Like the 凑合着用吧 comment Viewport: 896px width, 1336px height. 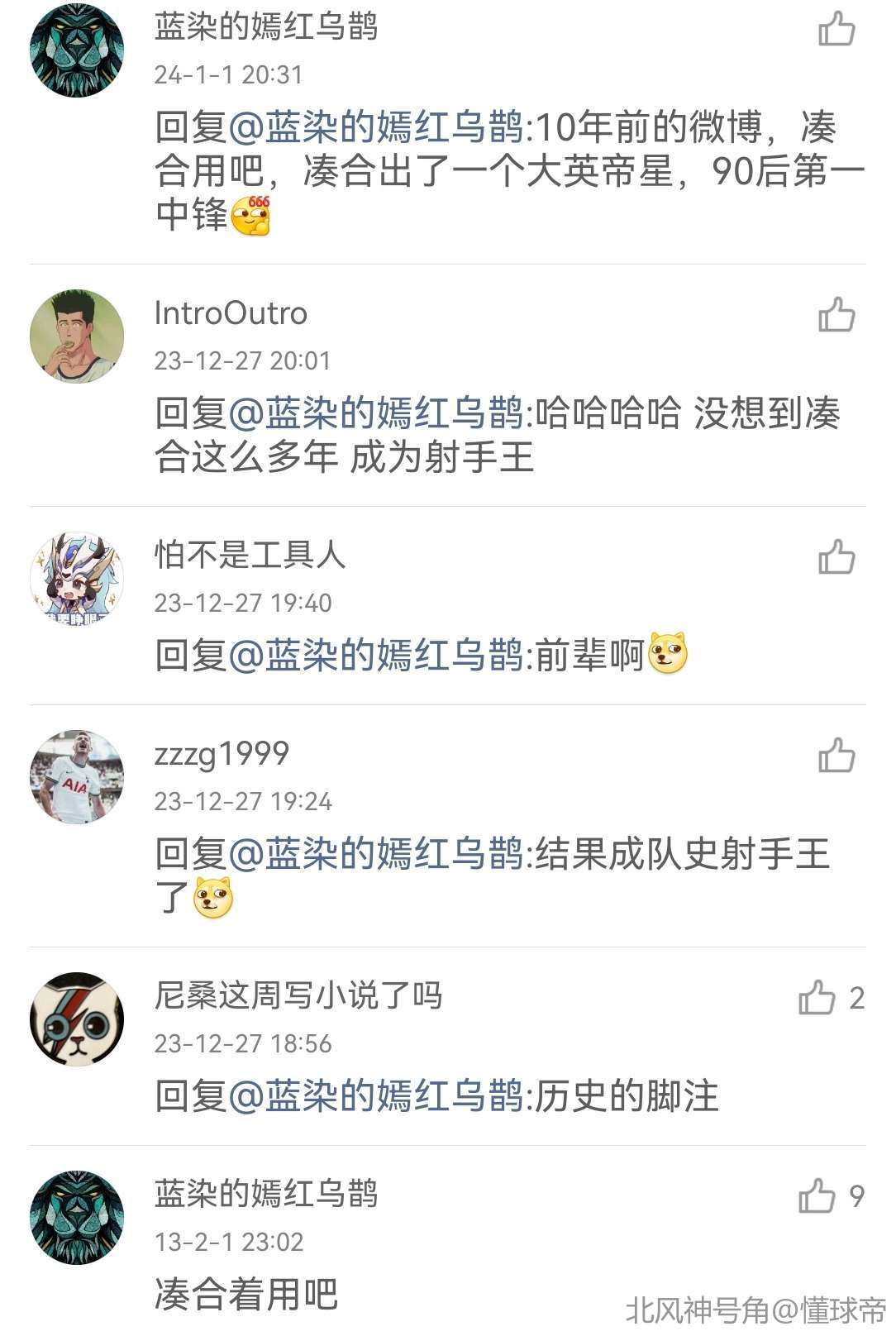pyautogui.click(x=817, y=1196)
